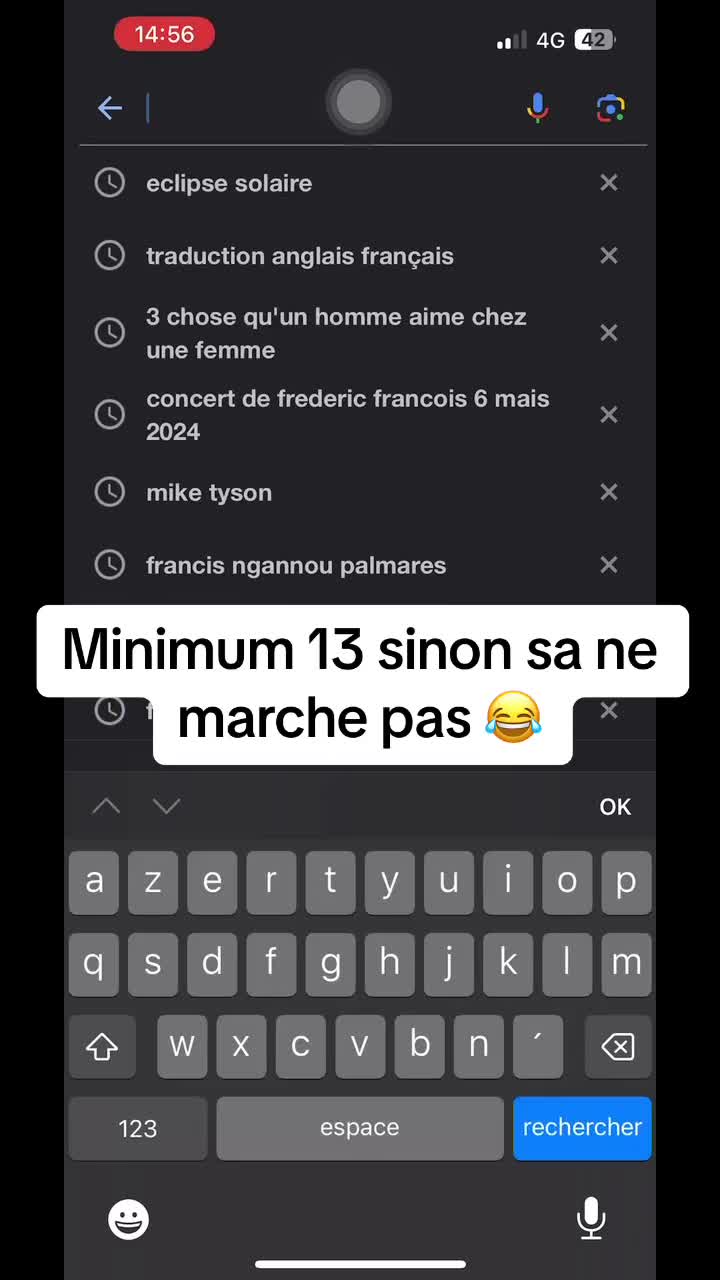Open the emoji keyboard
Image resolution: width=720 pixels, height=1280 pixels.
tap(128, 1219)
